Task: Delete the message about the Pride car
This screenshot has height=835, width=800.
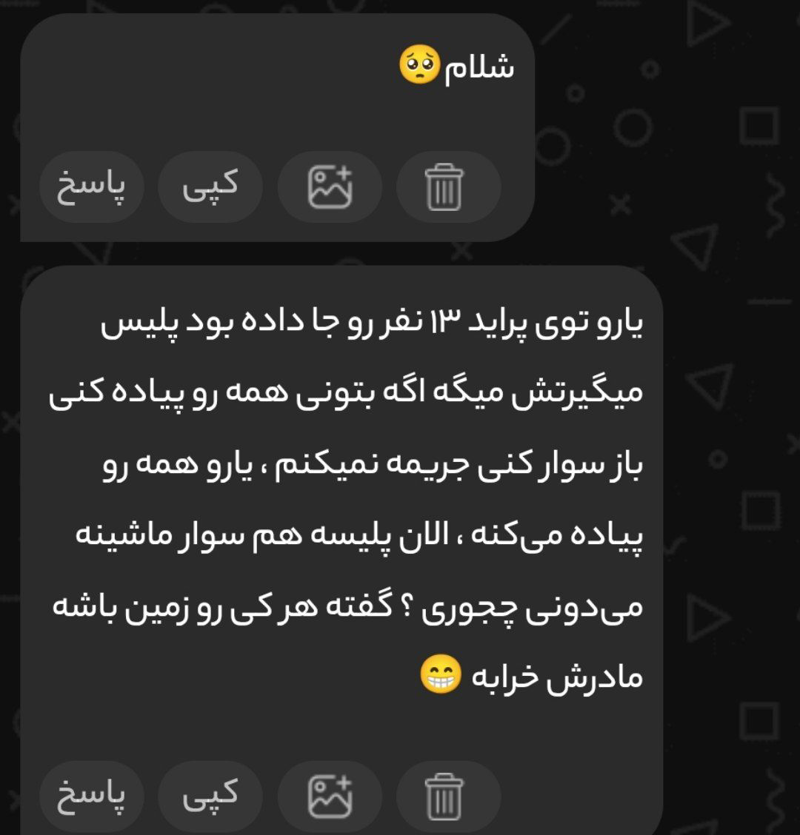Action: pos(444,795)
